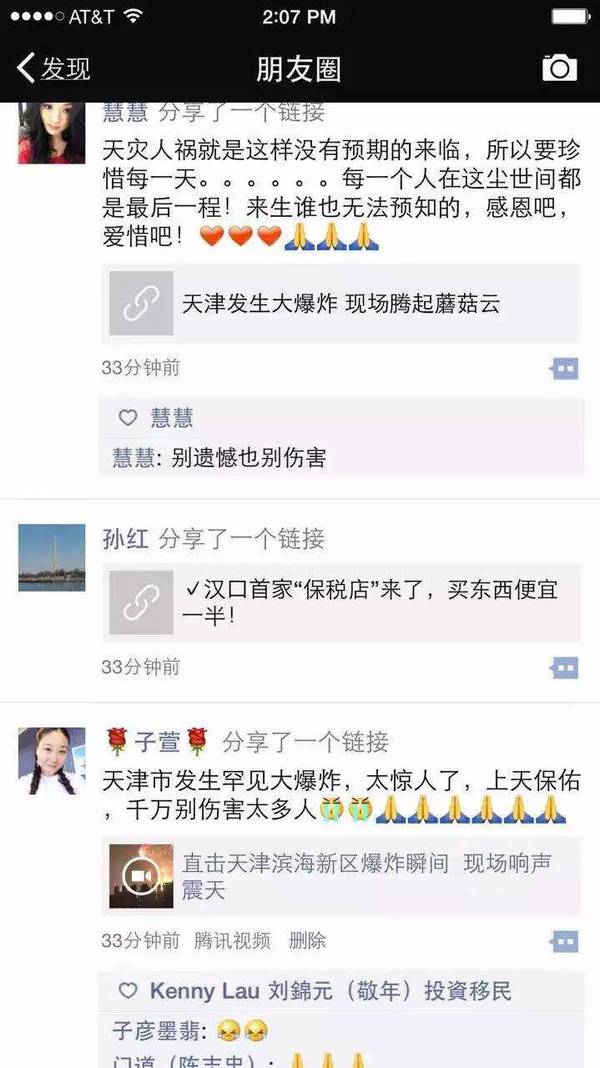
Task: Open 孙红's avatar
Action: (51, 557)
